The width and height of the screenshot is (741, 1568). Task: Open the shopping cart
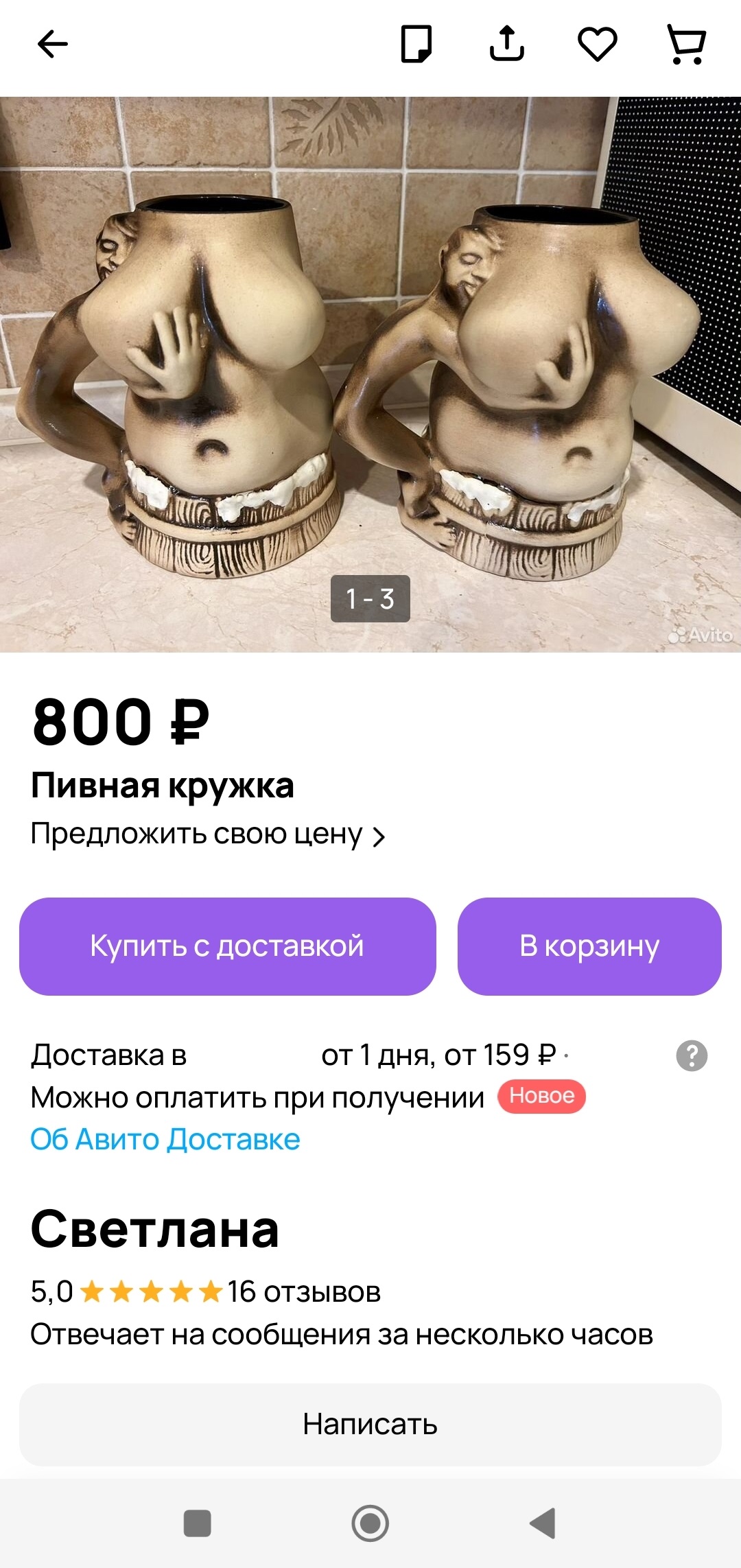[x=687, y=45]
